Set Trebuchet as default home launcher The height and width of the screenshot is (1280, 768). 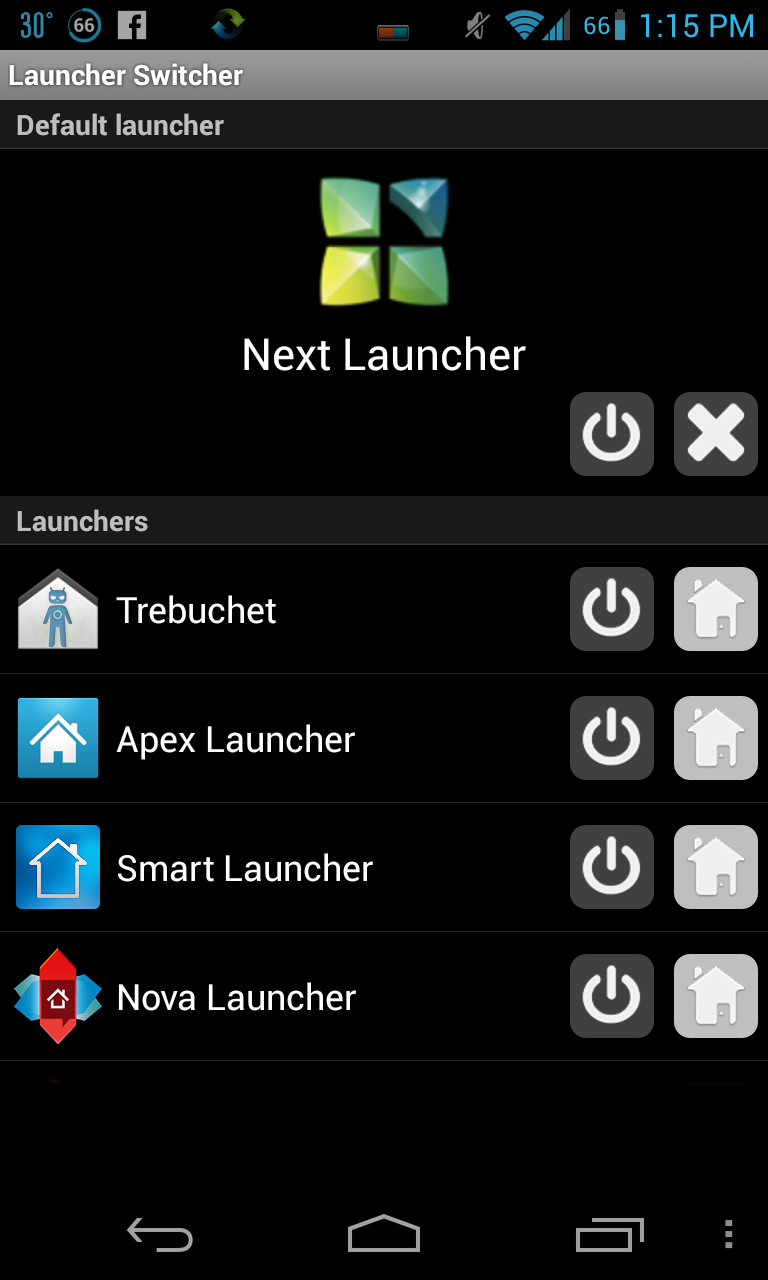715,609
